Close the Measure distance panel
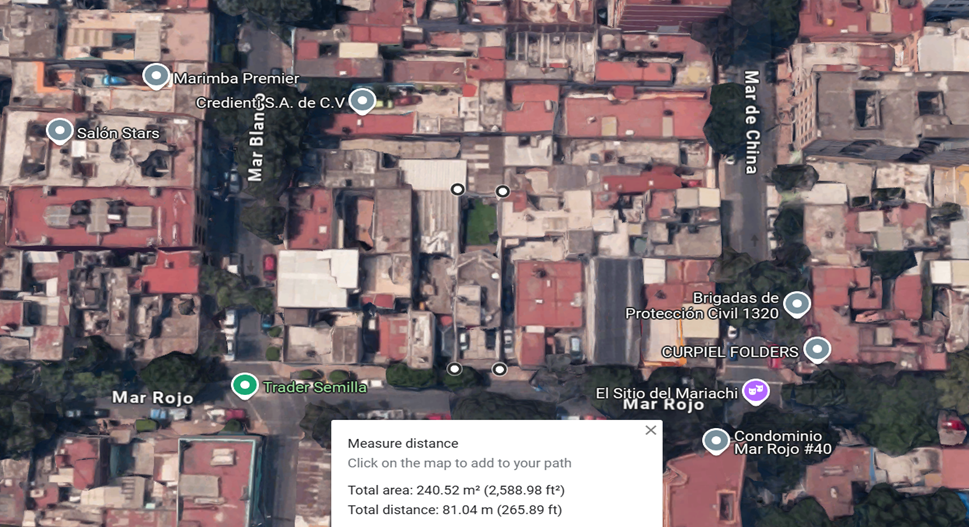Image resolution: width=969 pixels, height=527 pixels. [x=651, y=430]
